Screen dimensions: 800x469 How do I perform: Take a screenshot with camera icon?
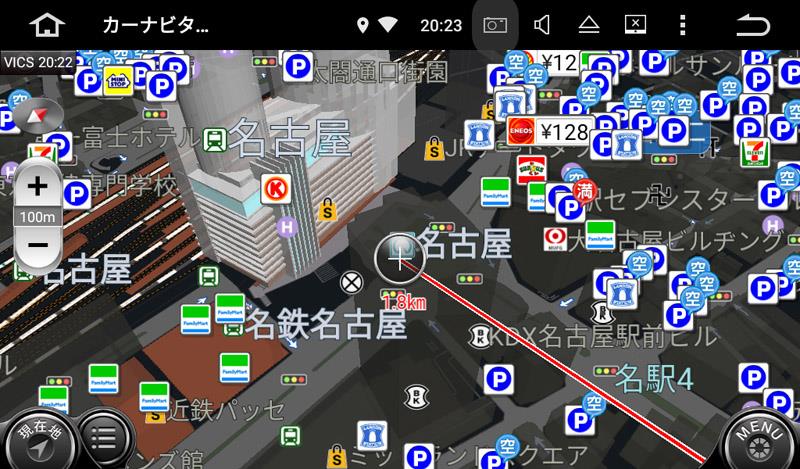495,24
